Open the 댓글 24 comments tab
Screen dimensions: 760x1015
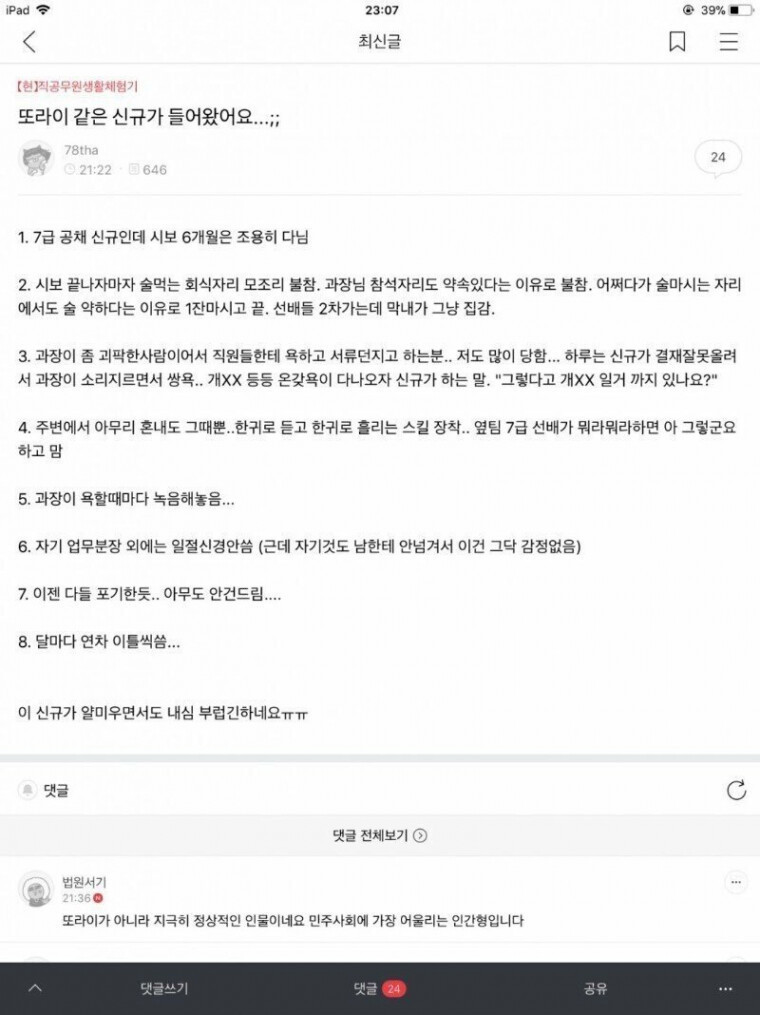click(x=379, y=988)
